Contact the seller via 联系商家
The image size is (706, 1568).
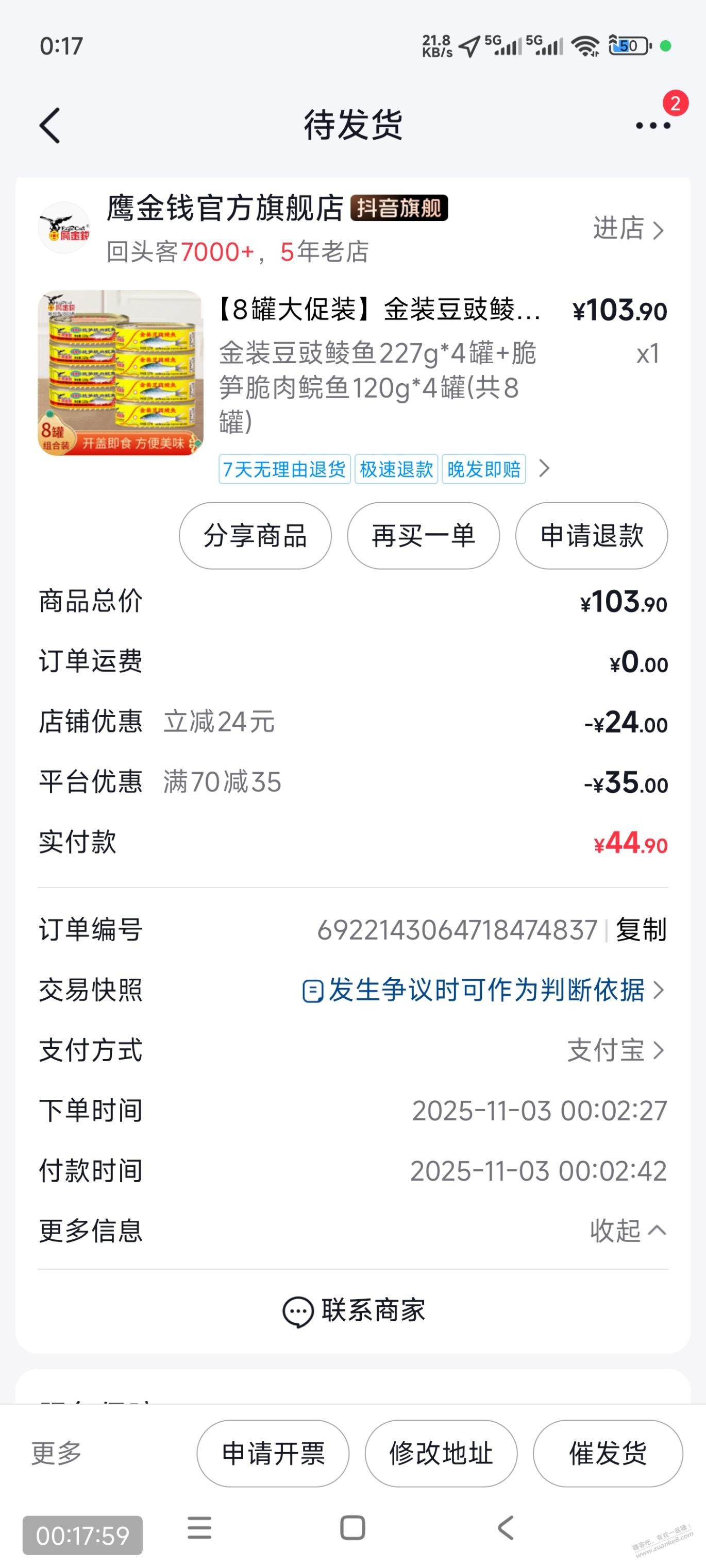click(354, 1310)
